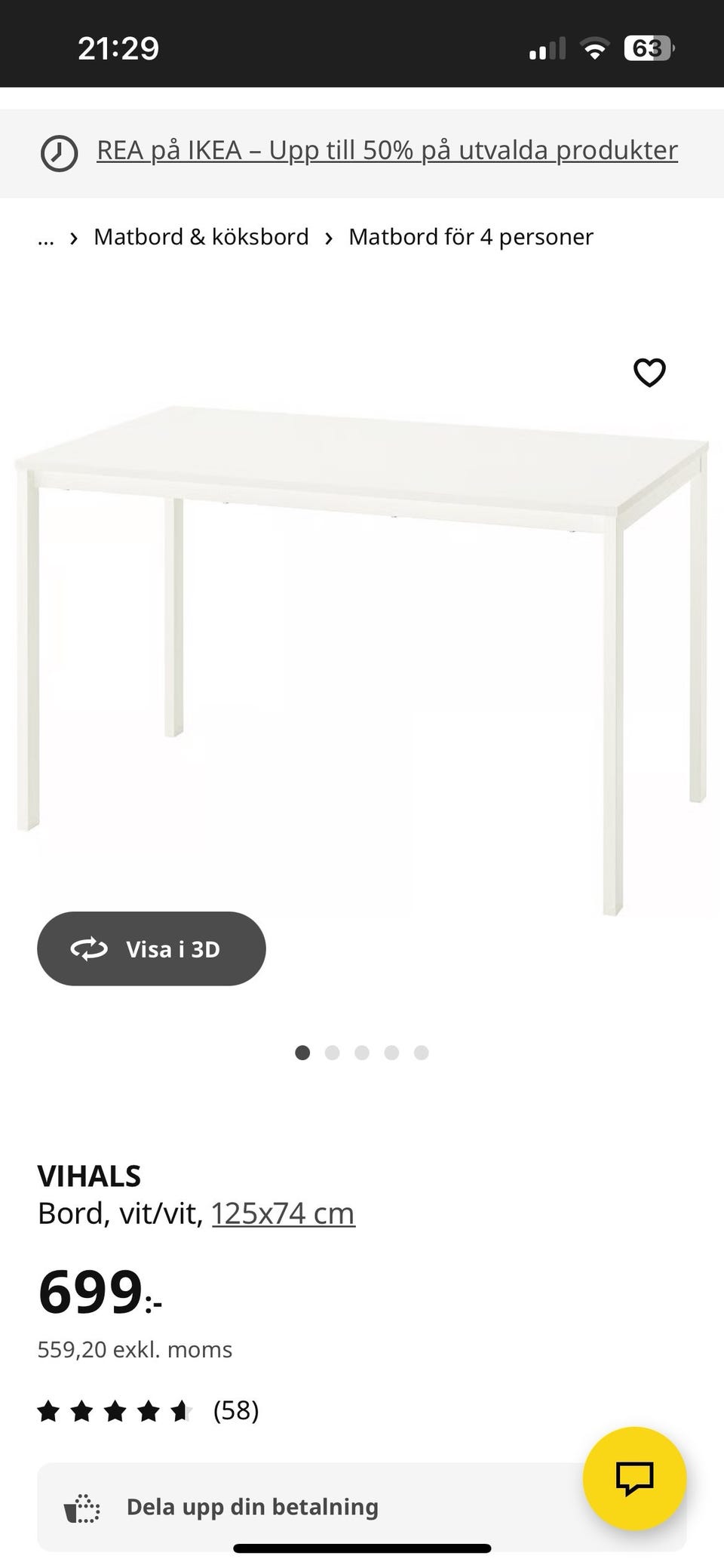724x1568 pixels.
Task: Select the last carousel dot
Action: click(x=421, y=1053)
